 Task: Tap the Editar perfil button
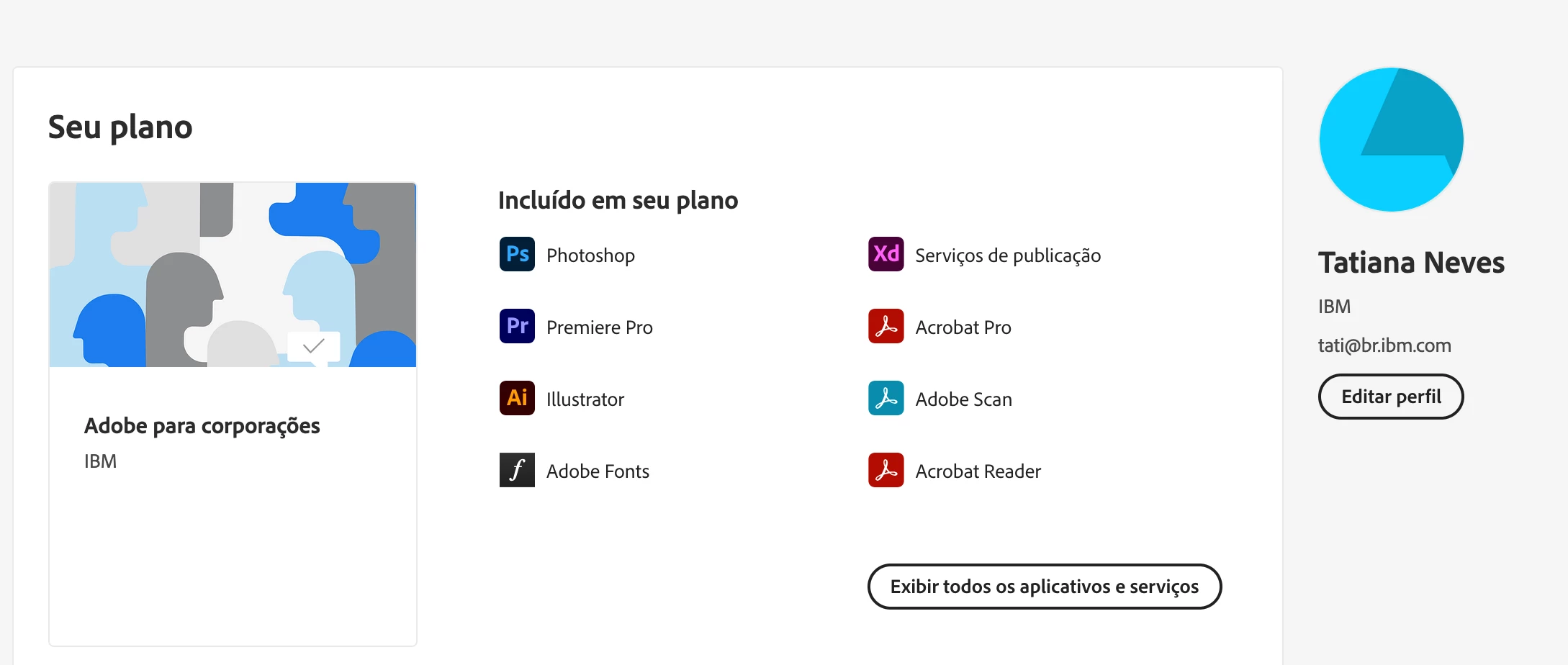(1390, 397)
